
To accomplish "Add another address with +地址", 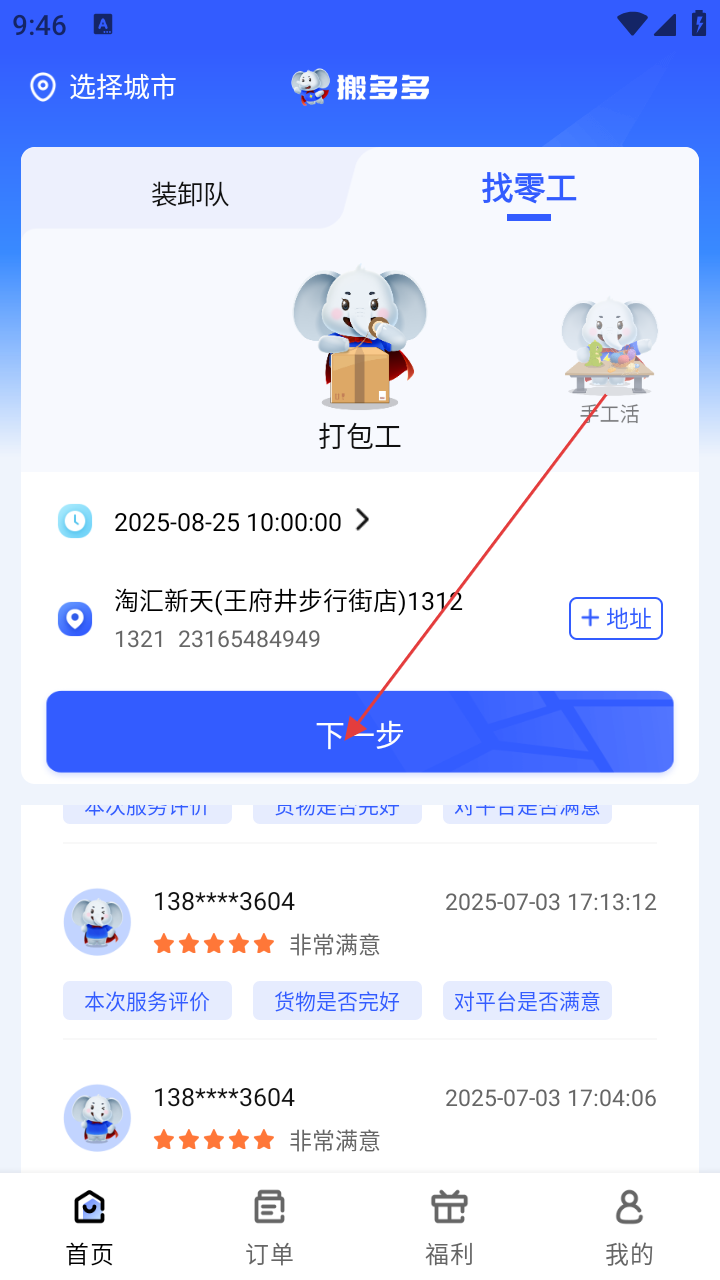I will pos(615,619).
